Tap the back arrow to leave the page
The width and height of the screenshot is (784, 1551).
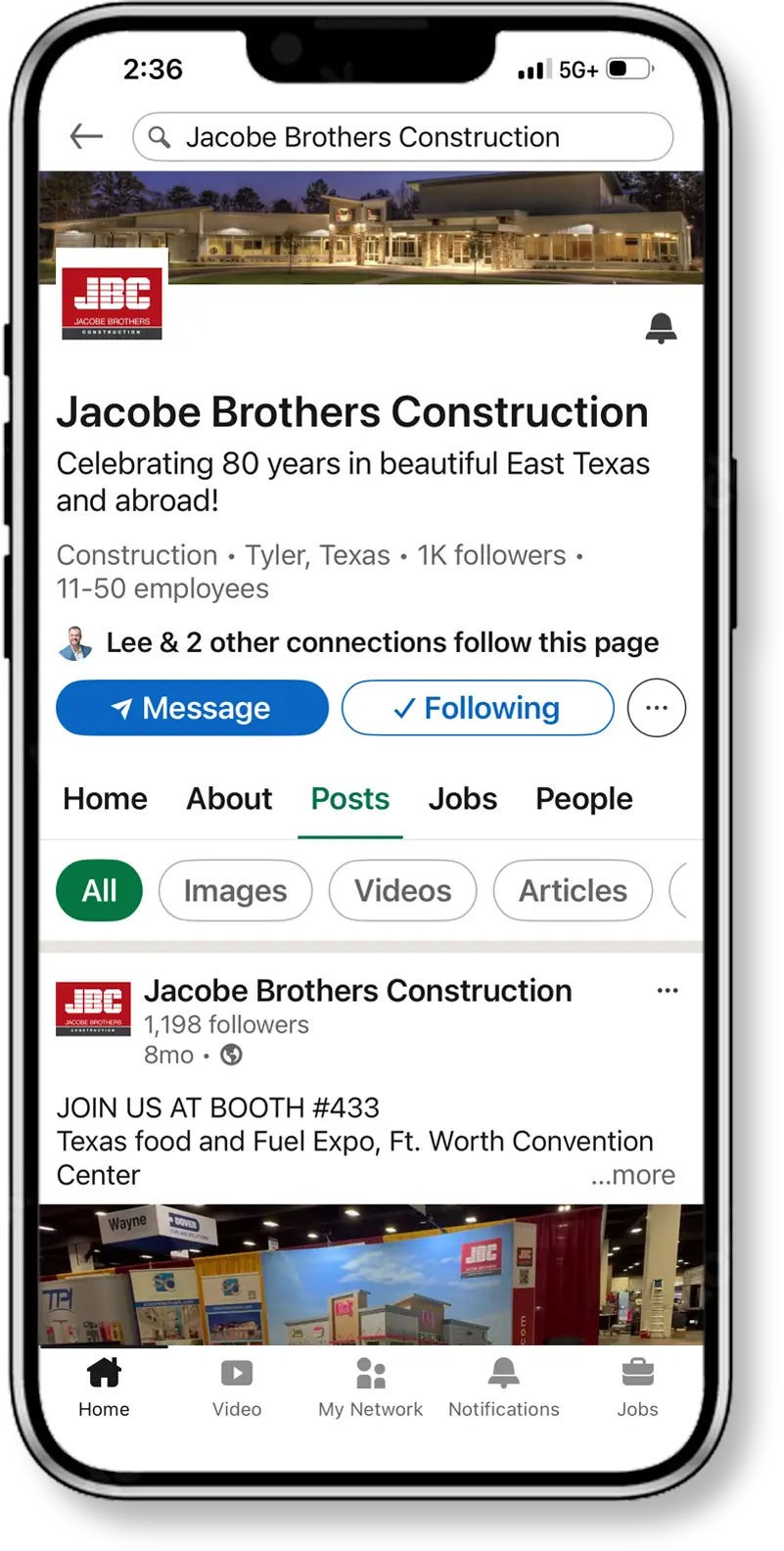coord(86,136)
